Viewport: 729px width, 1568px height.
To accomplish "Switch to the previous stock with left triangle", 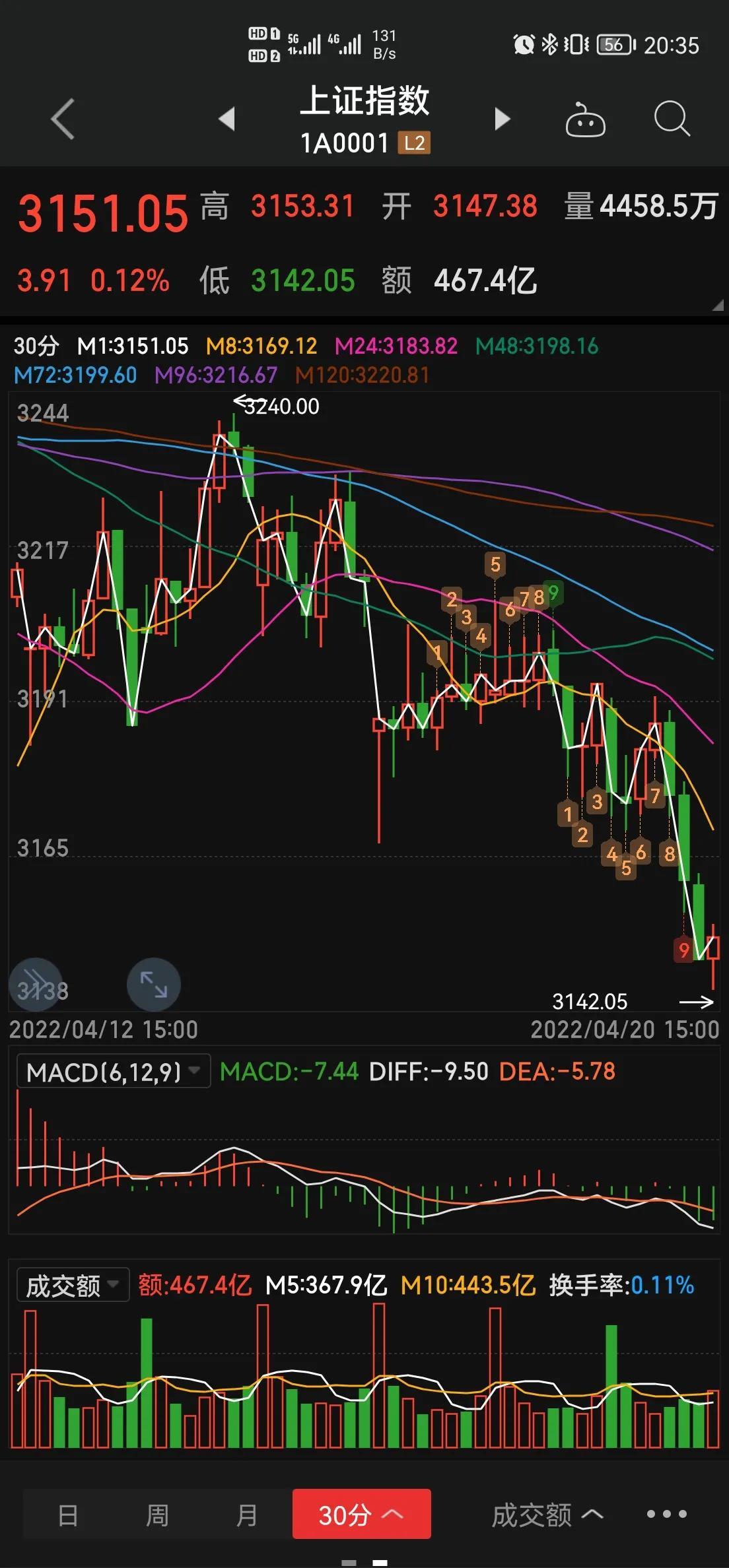I will 227,119.
